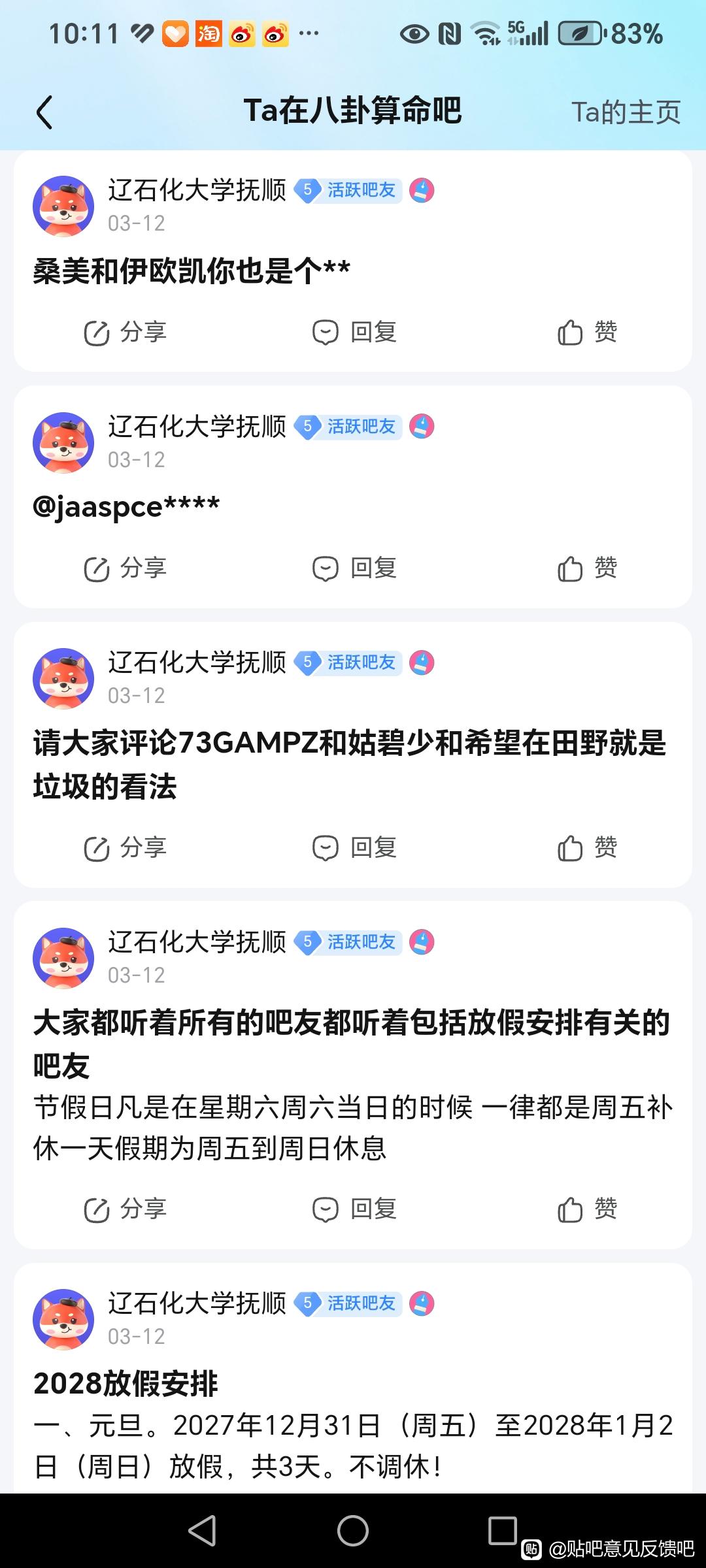Open the post 请大家评论73GAMPZ和姑碧少
The image size is (706, 1568).
350,764
